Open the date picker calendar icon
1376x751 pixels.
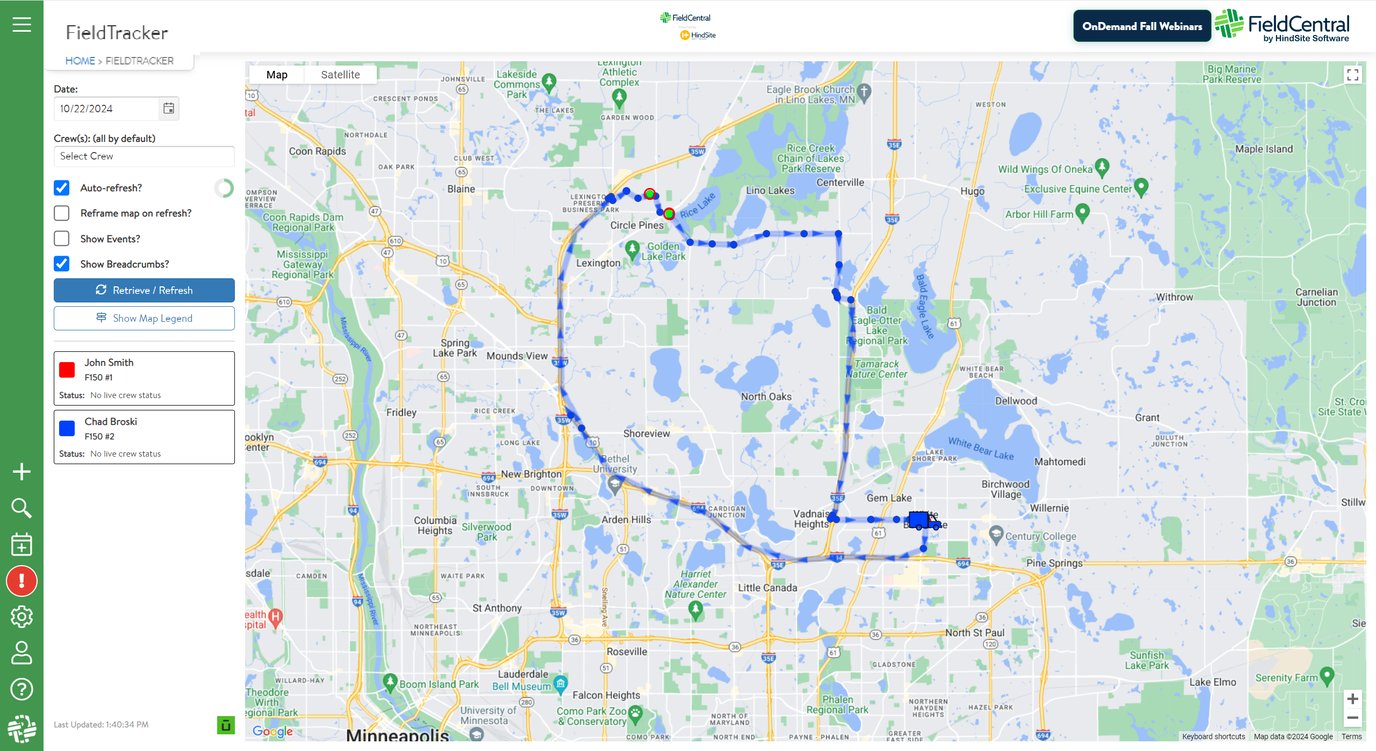[x=169, y=108]
